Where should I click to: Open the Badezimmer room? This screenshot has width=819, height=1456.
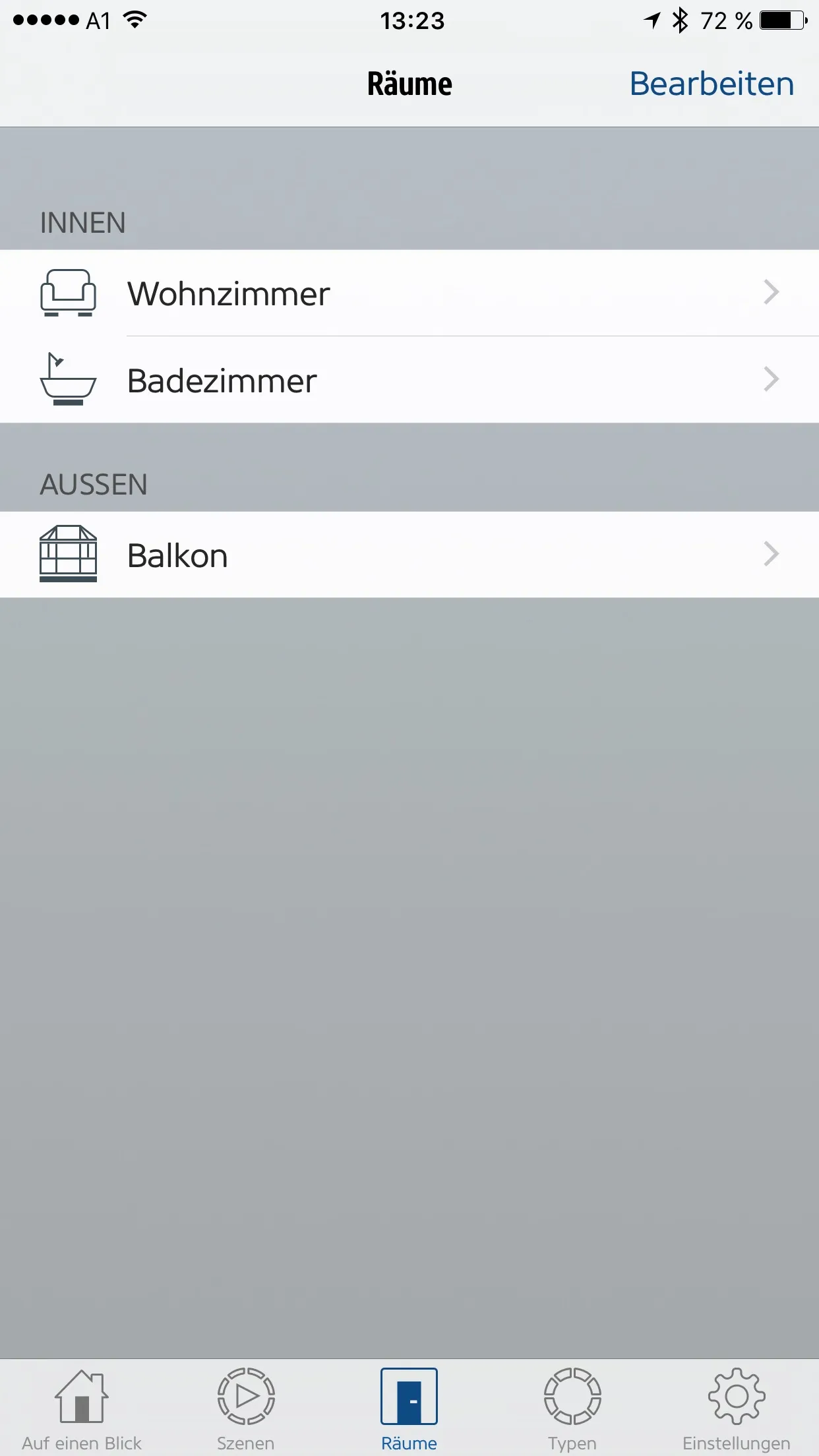[x=409, y=380]
